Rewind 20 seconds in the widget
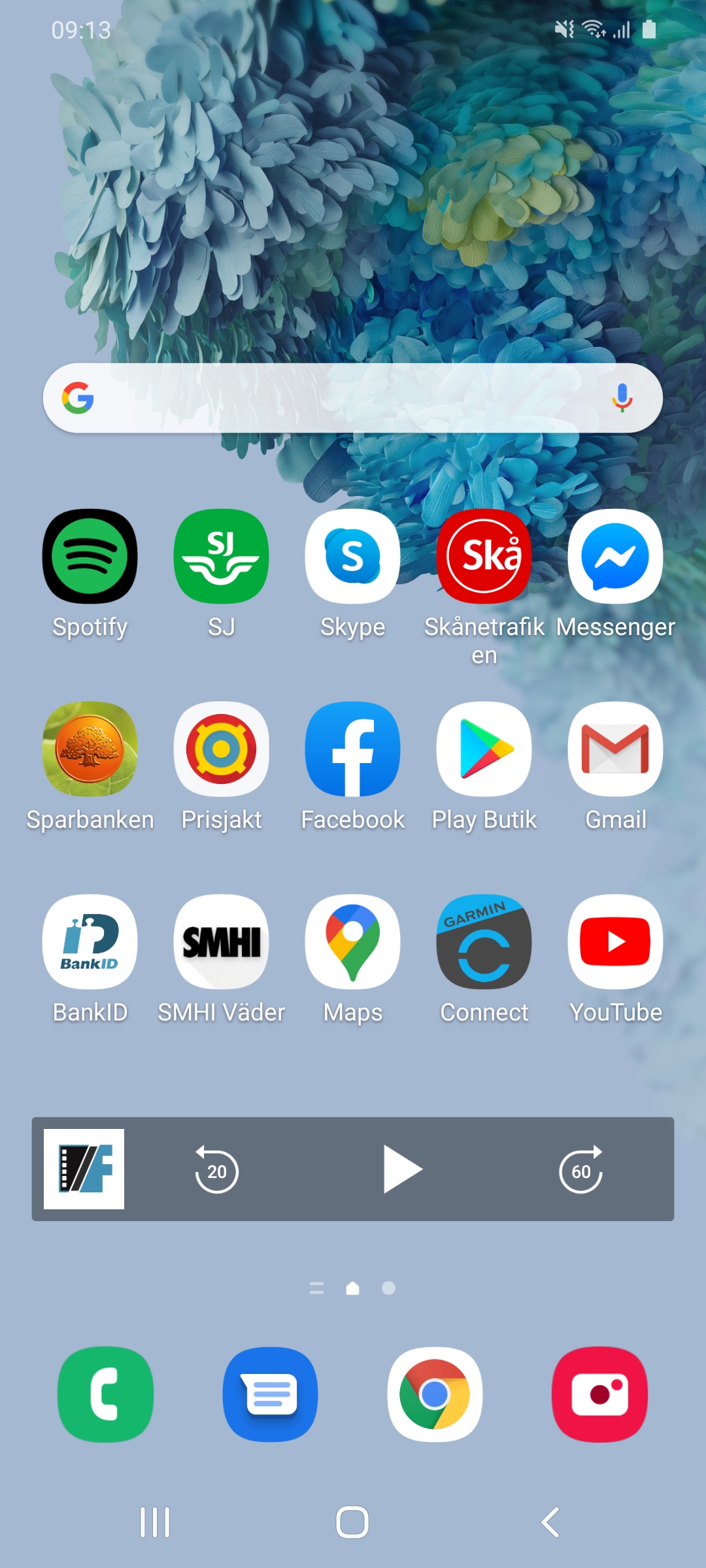The width and height of the screenshot is (706, 1568). pyautogui.click(x=216, y=1169)
